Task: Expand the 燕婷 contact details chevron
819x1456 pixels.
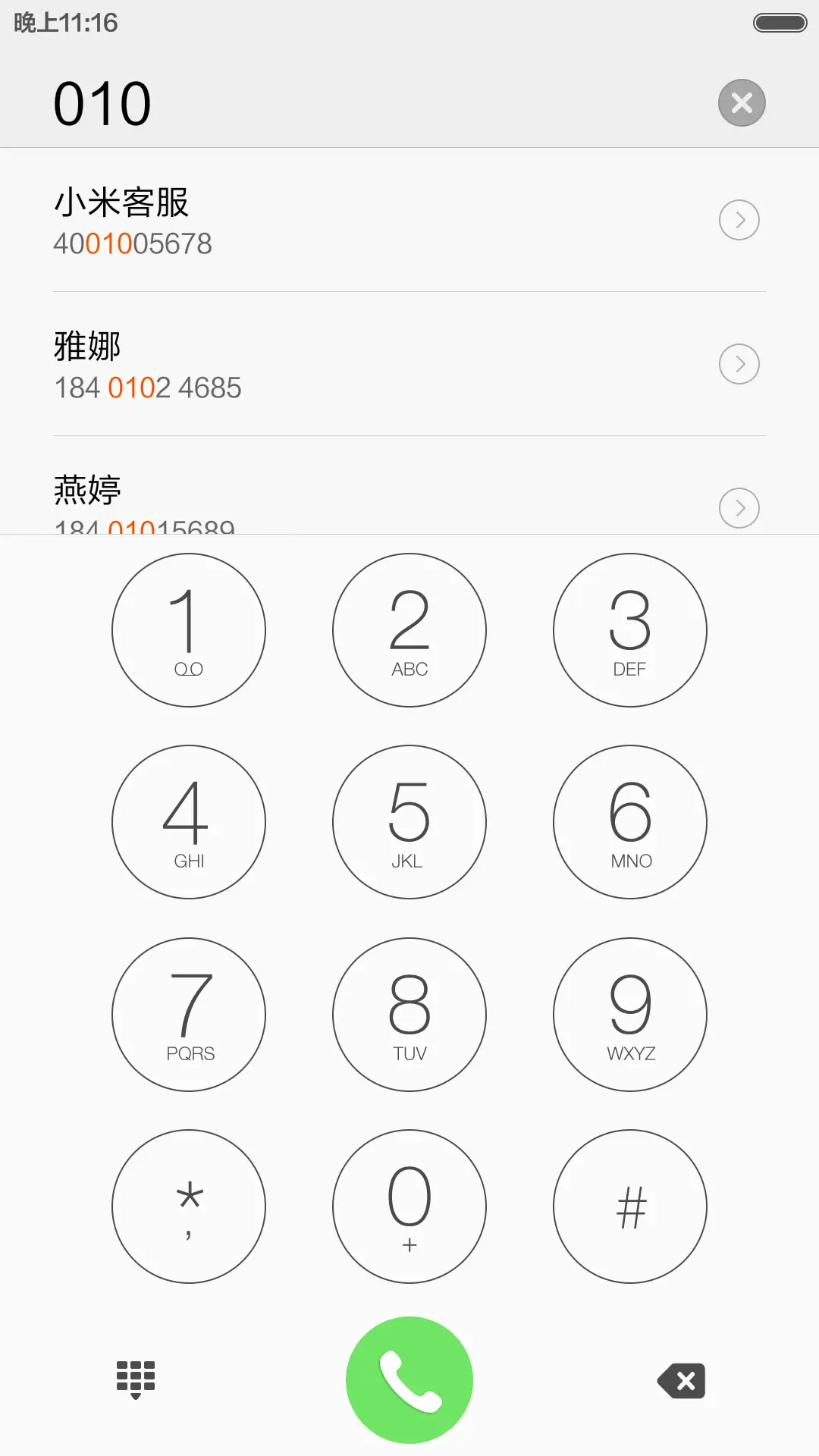Action: (x=739, y=507)
